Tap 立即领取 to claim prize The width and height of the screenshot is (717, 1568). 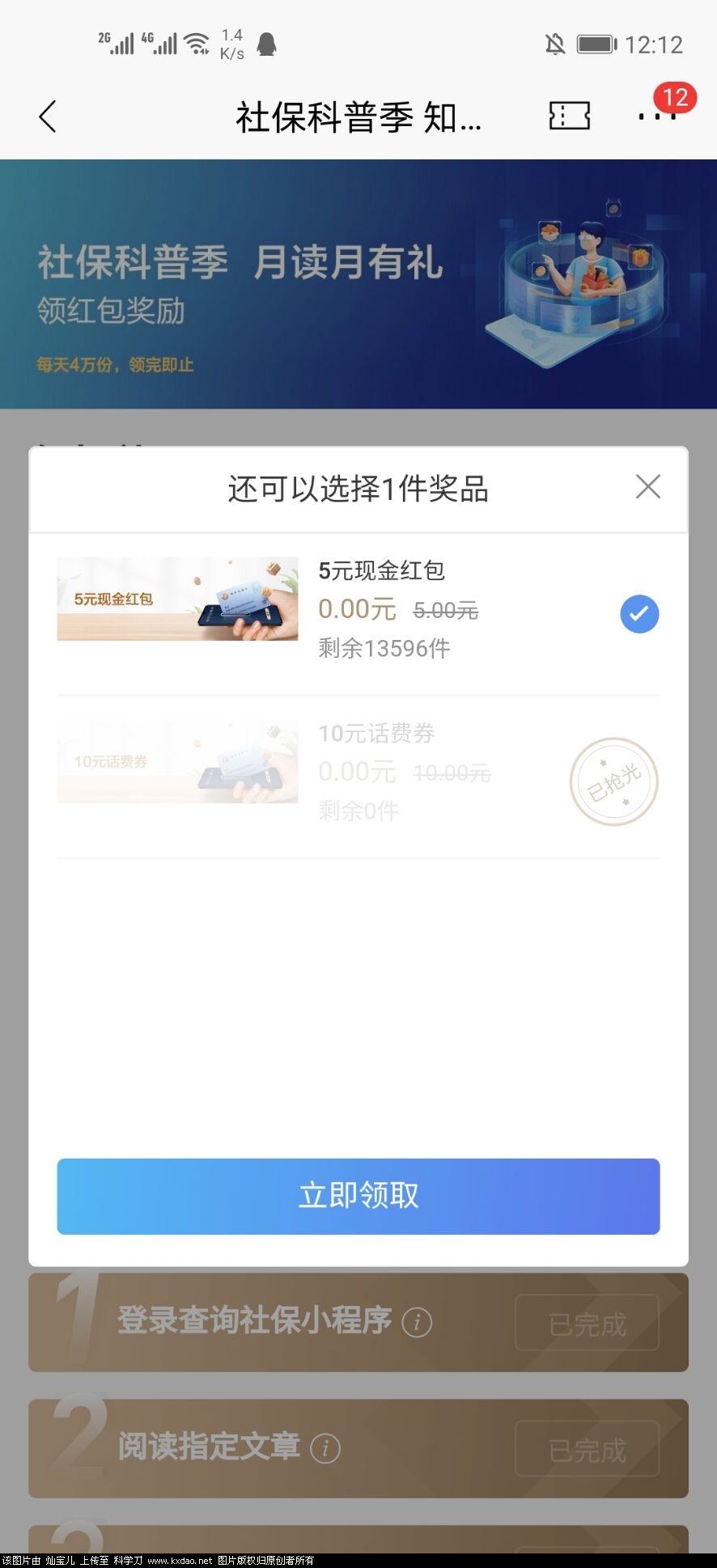(x=358, y=1196)
